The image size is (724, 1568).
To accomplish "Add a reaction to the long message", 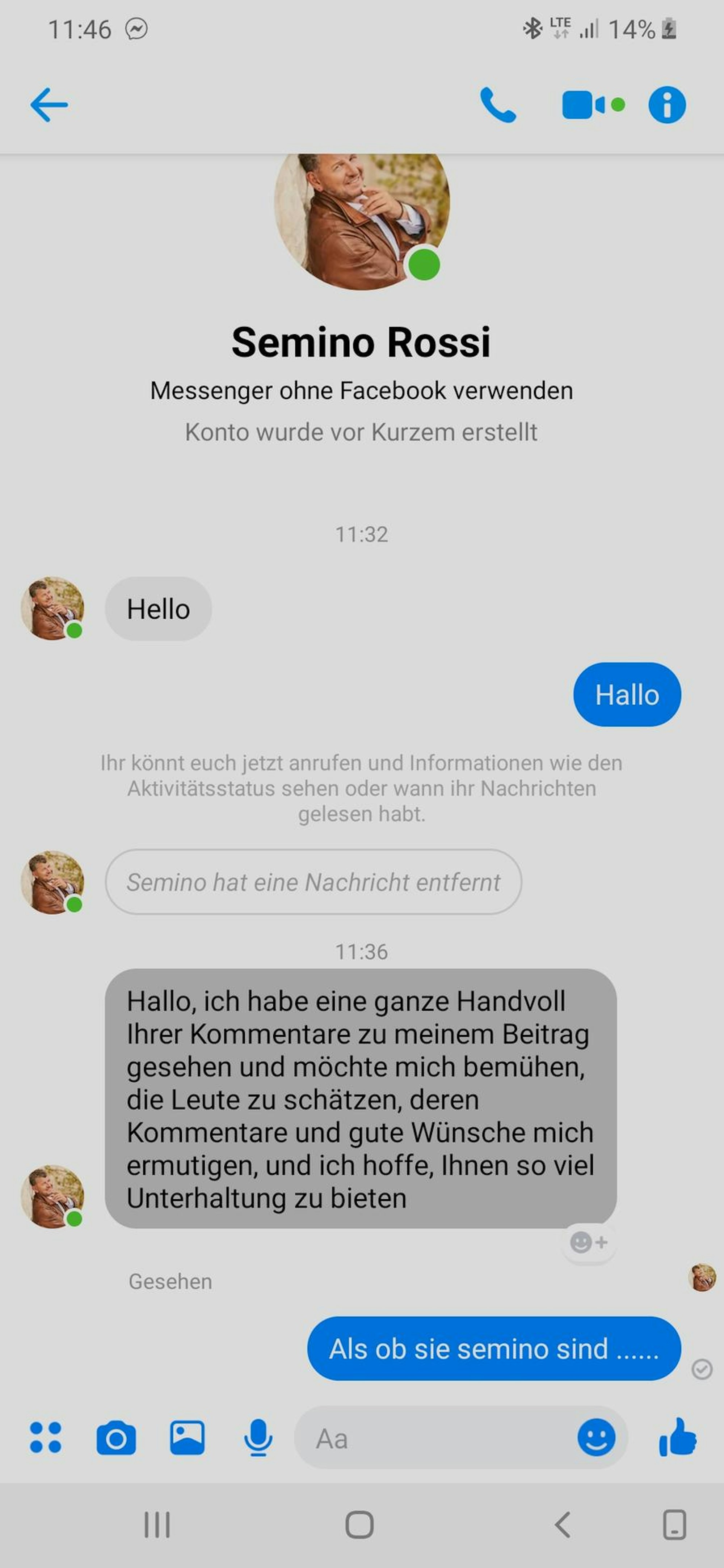I will [588, 1242].
